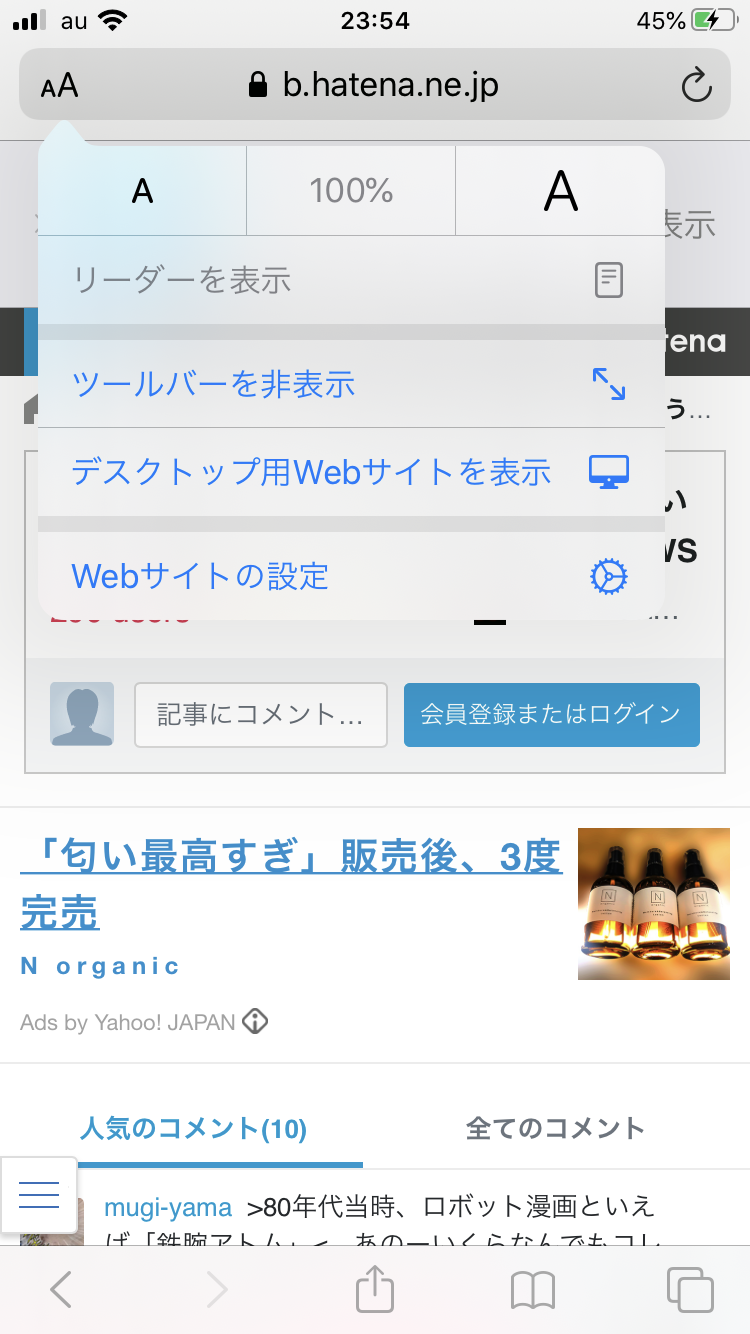Open mugi-yama's user profile link
This screenshot has height=1334, width=750.
[168, 1207]
